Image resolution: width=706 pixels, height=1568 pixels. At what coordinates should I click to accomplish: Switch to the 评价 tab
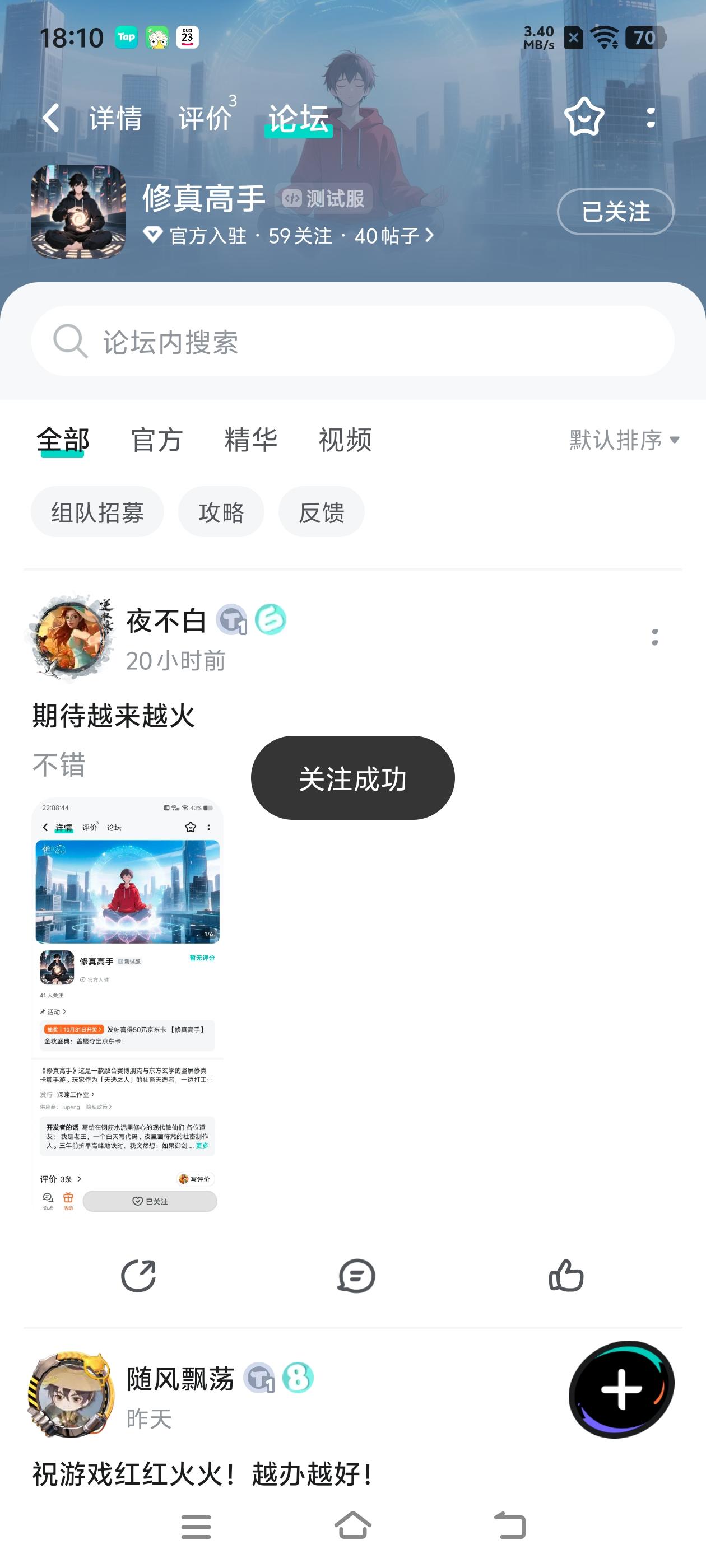pos(204,117)
